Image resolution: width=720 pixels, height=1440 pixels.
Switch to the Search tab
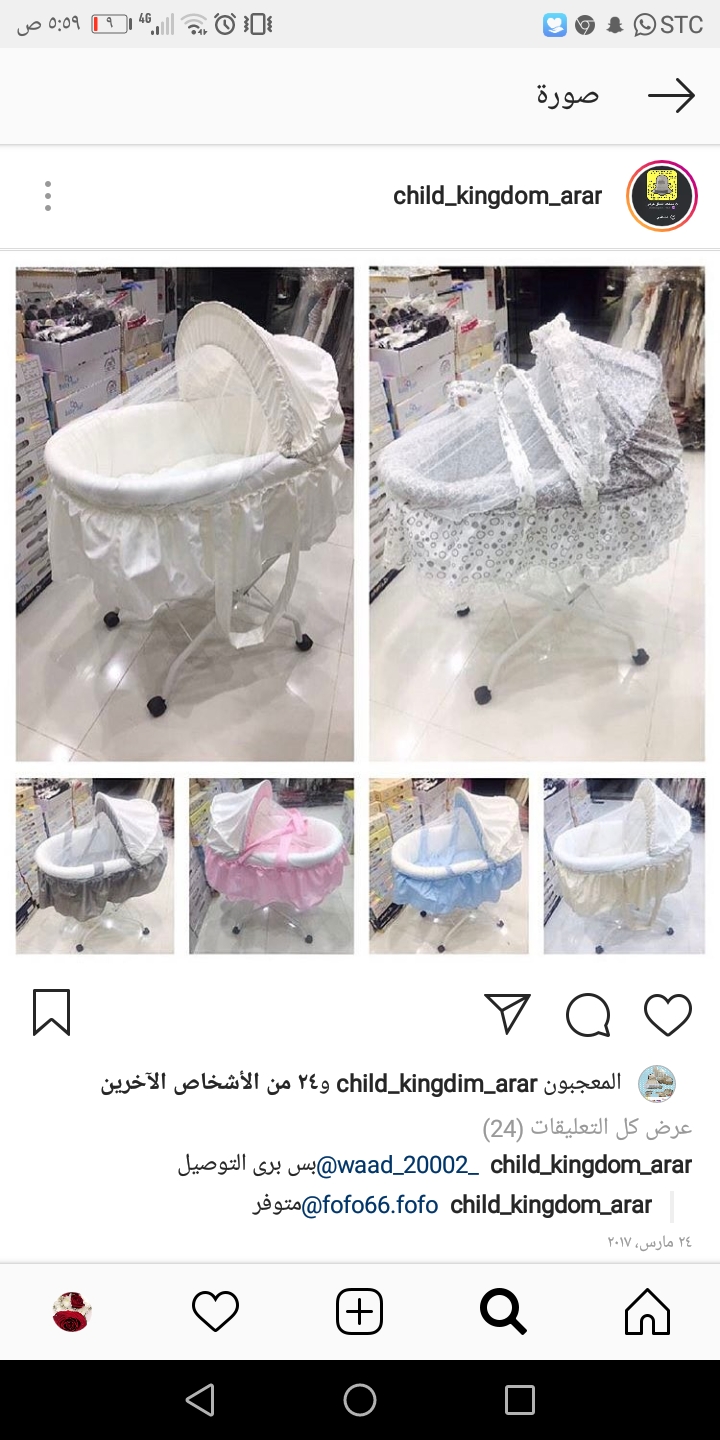coord(503,1311)
